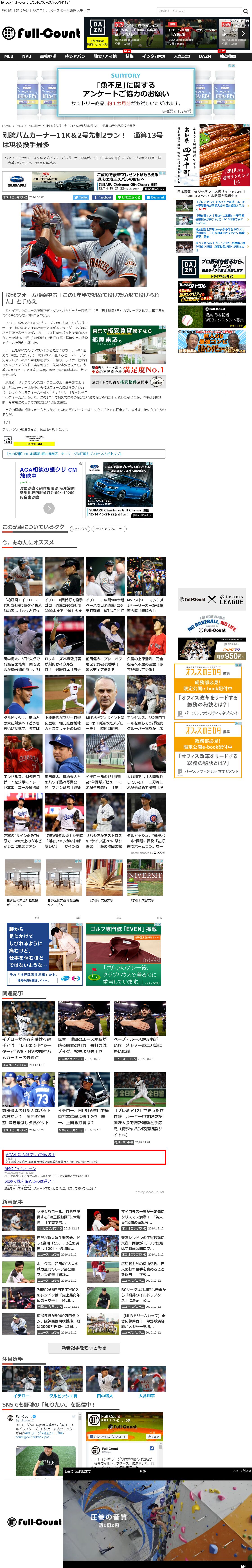Go to the 高校野球 tab

(48, 56)
